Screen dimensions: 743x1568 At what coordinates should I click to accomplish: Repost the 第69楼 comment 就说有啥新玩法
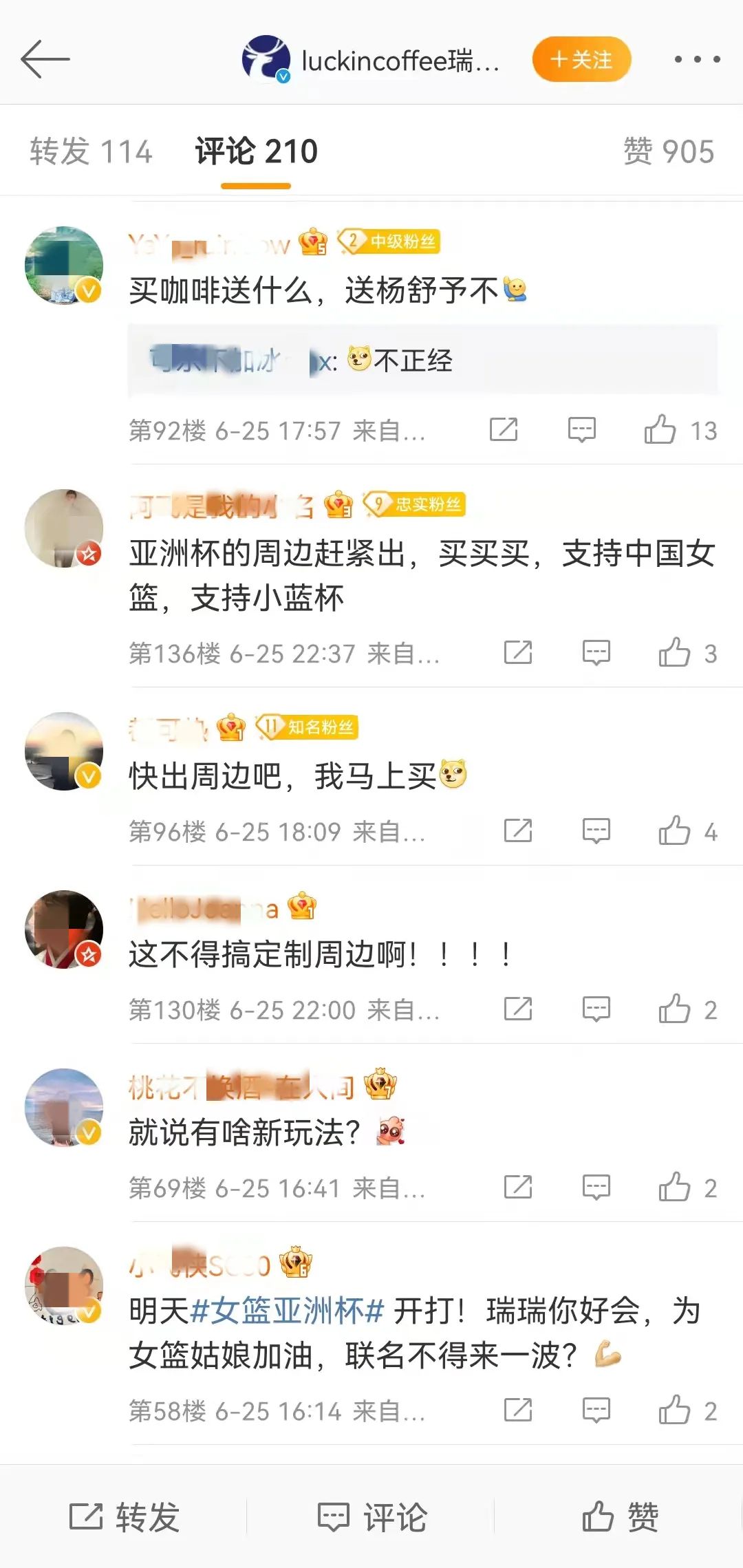pos(518,1188)
